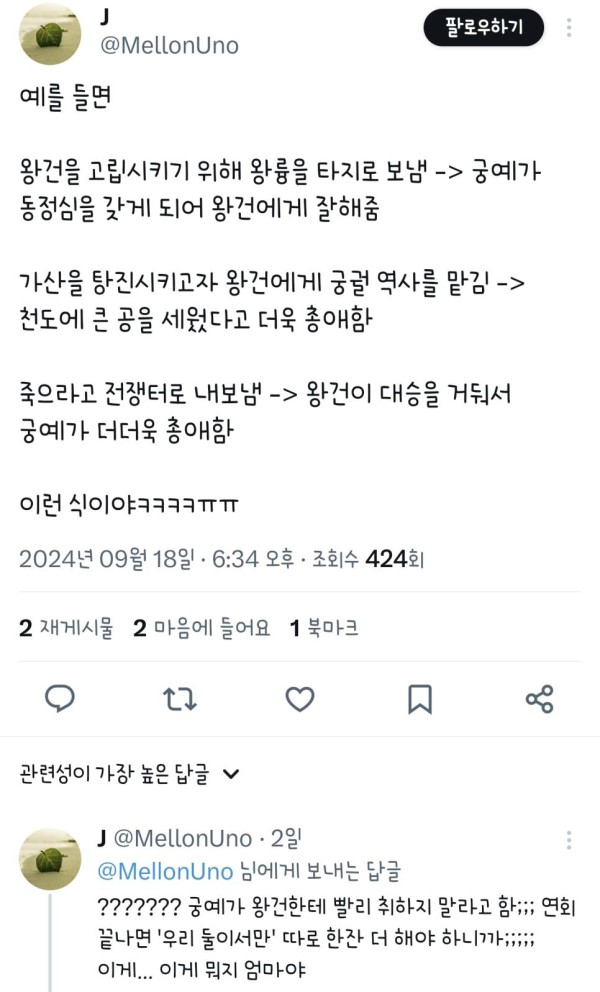Image resolution: width=600 pixels, height=992 pixels.
Task: Bookmark this post
Action: pos(420,699)
